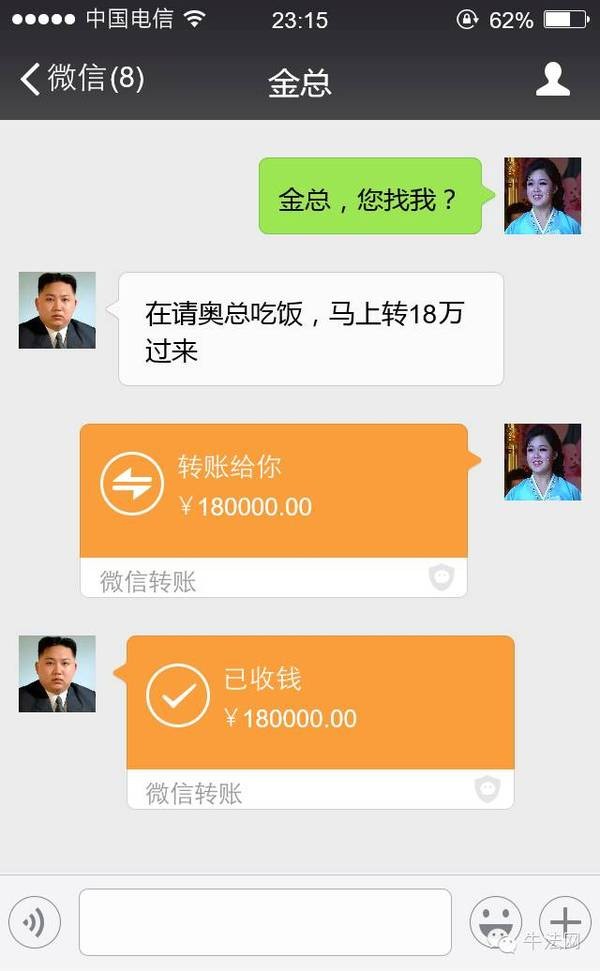Image resolution: width=600 pixels, height=971 pixels.
Task: Open the avatar beside the 在请奥总吃饭 message
Action: (x=57, y=310)
